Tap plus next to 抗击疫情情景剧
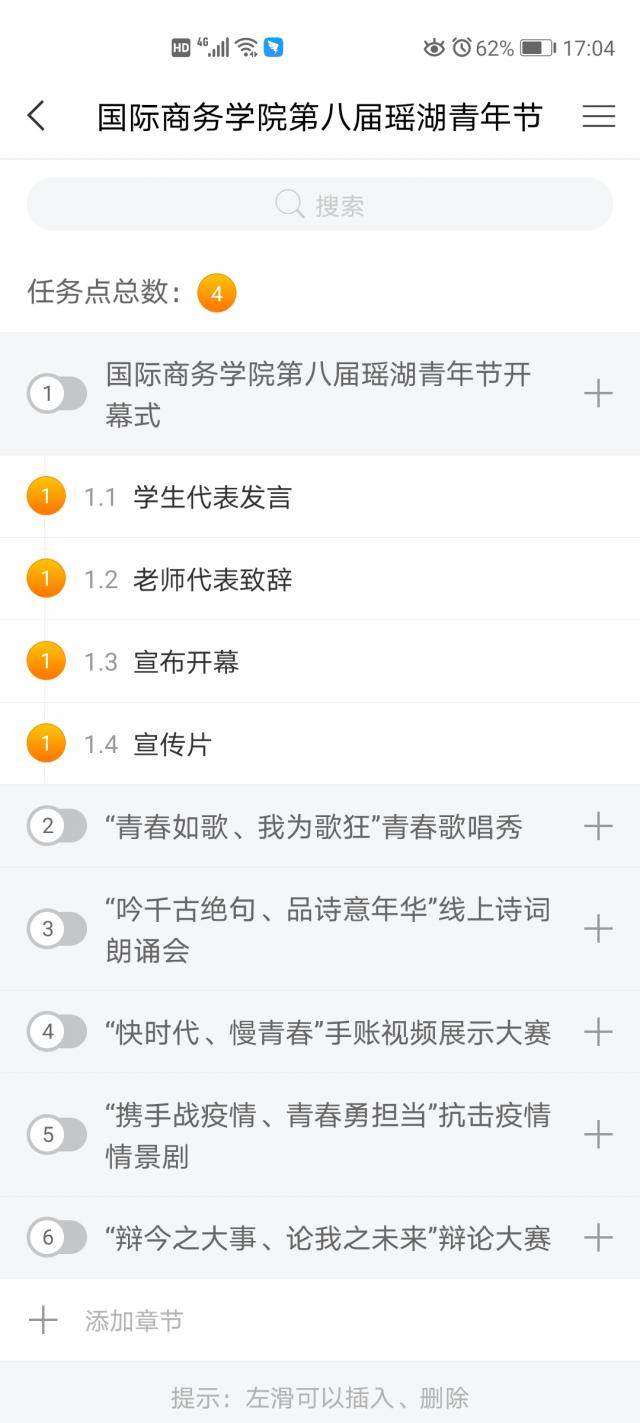 pyautogui.click(x=598, y=1135)
